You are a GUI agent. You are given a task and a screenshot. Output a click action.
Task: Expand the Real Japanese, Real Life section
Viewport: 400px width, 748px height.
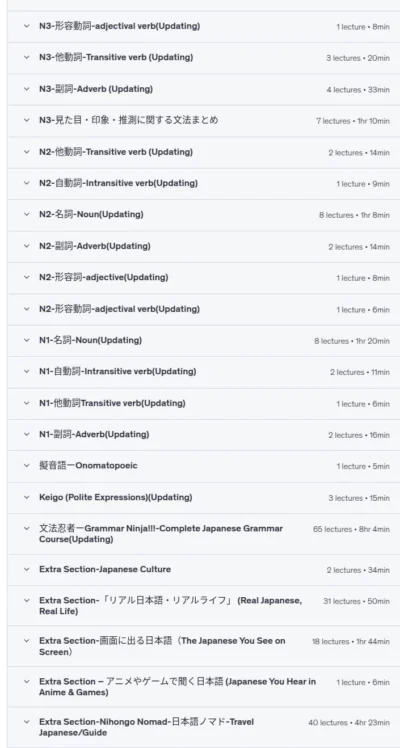(204, 606)
